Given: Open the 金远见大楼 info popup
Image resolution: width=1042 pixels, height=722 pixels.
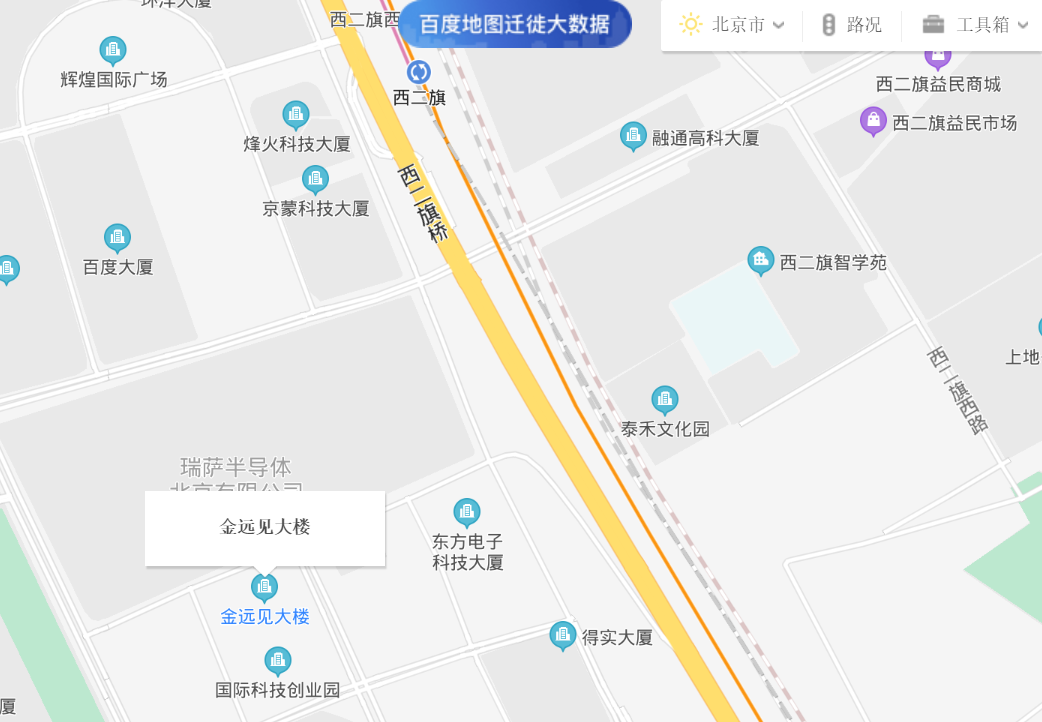Looking at the screenshot, I should 265,528.
